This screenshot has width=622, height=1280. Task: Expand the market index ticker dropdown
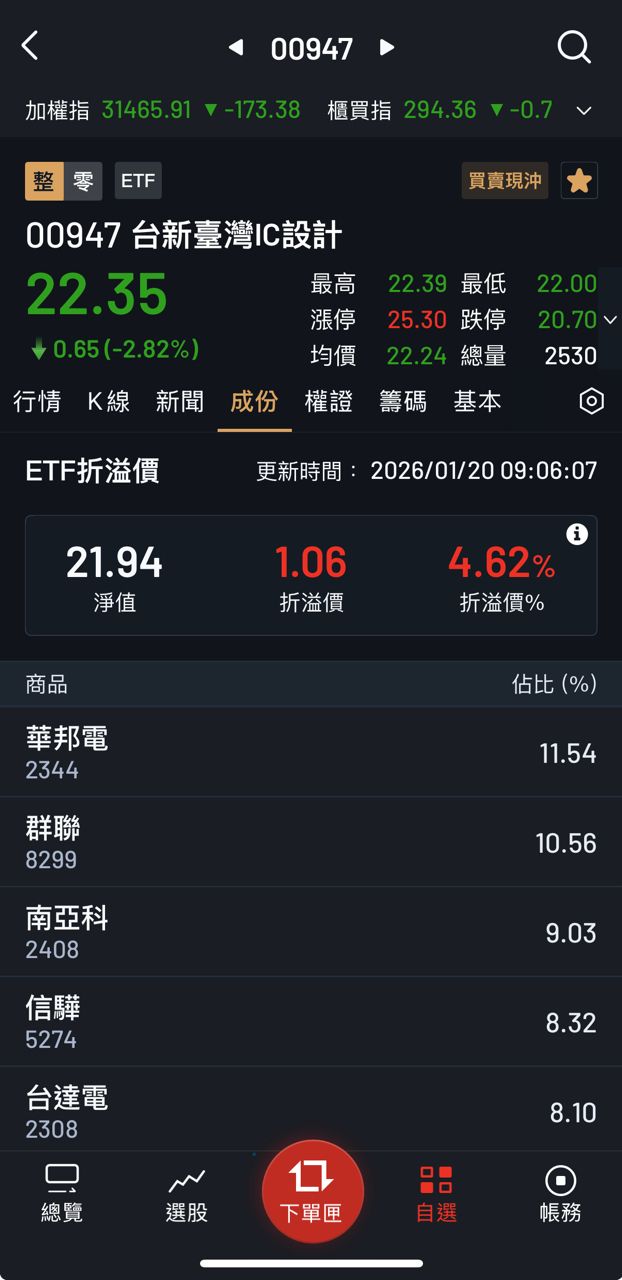pyautogui.click(x=585, y=110)
